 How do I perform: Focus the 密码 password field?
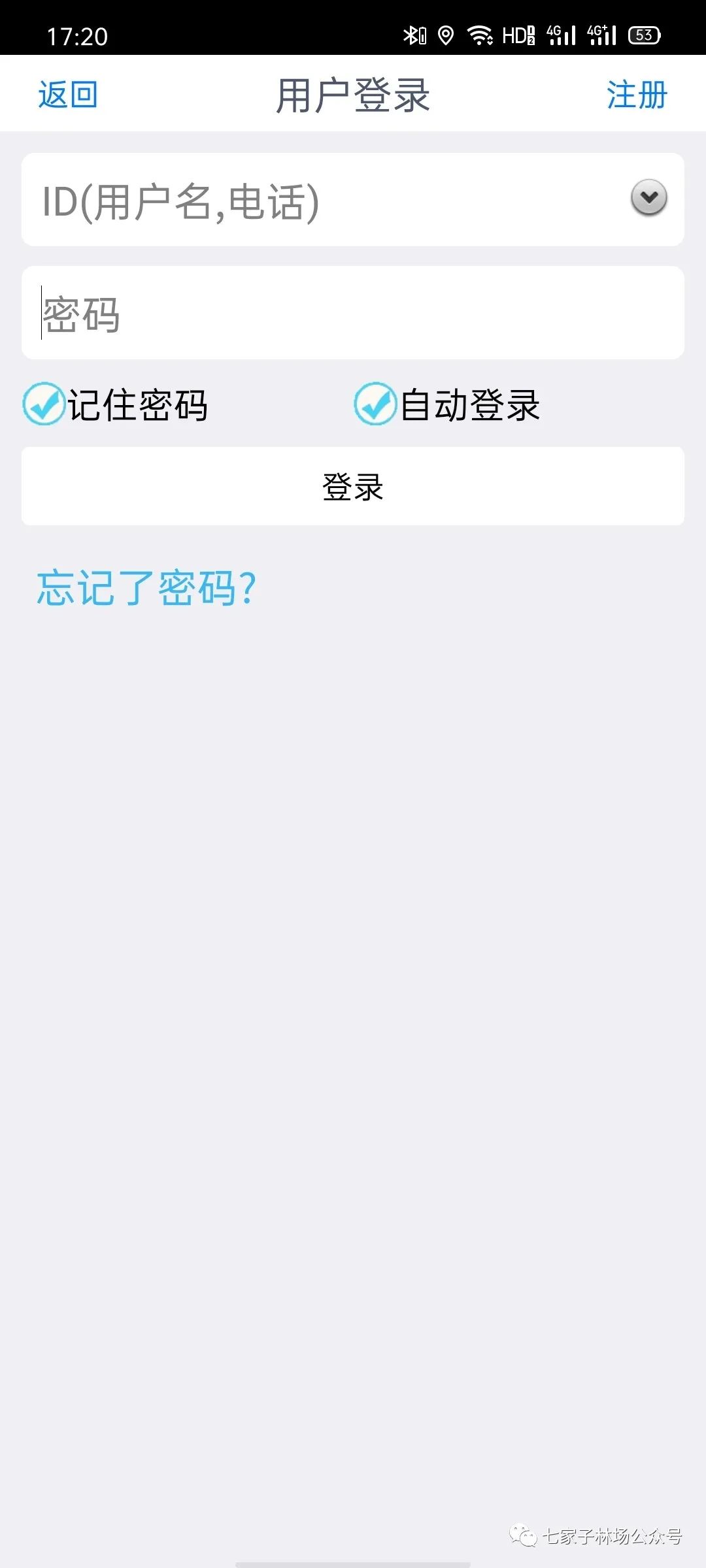[x=353, y=313]
